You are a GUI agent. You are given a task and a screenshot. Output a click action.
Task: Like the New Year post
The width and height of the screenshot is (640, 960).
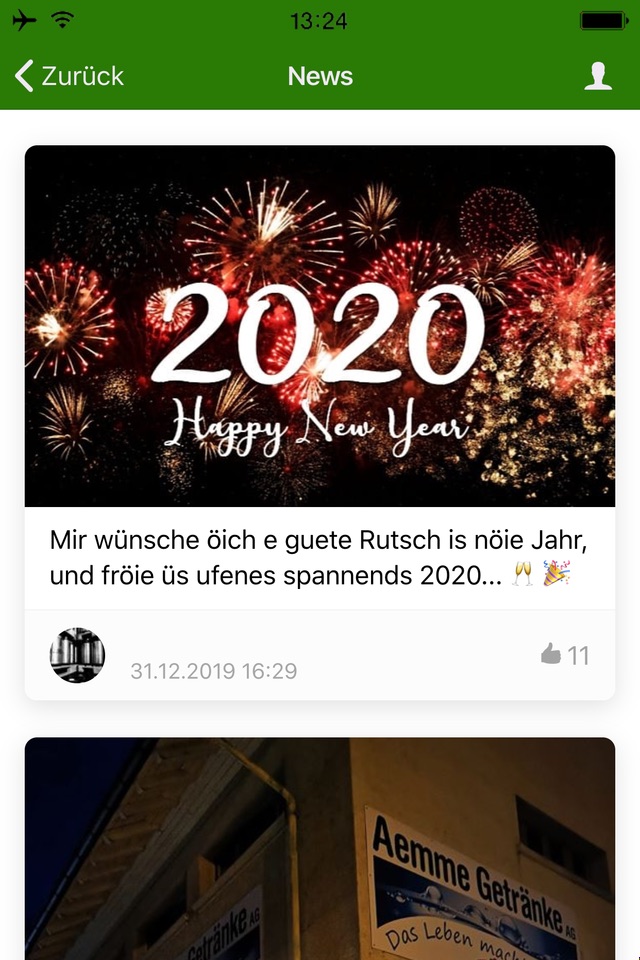tap(564, 655)
